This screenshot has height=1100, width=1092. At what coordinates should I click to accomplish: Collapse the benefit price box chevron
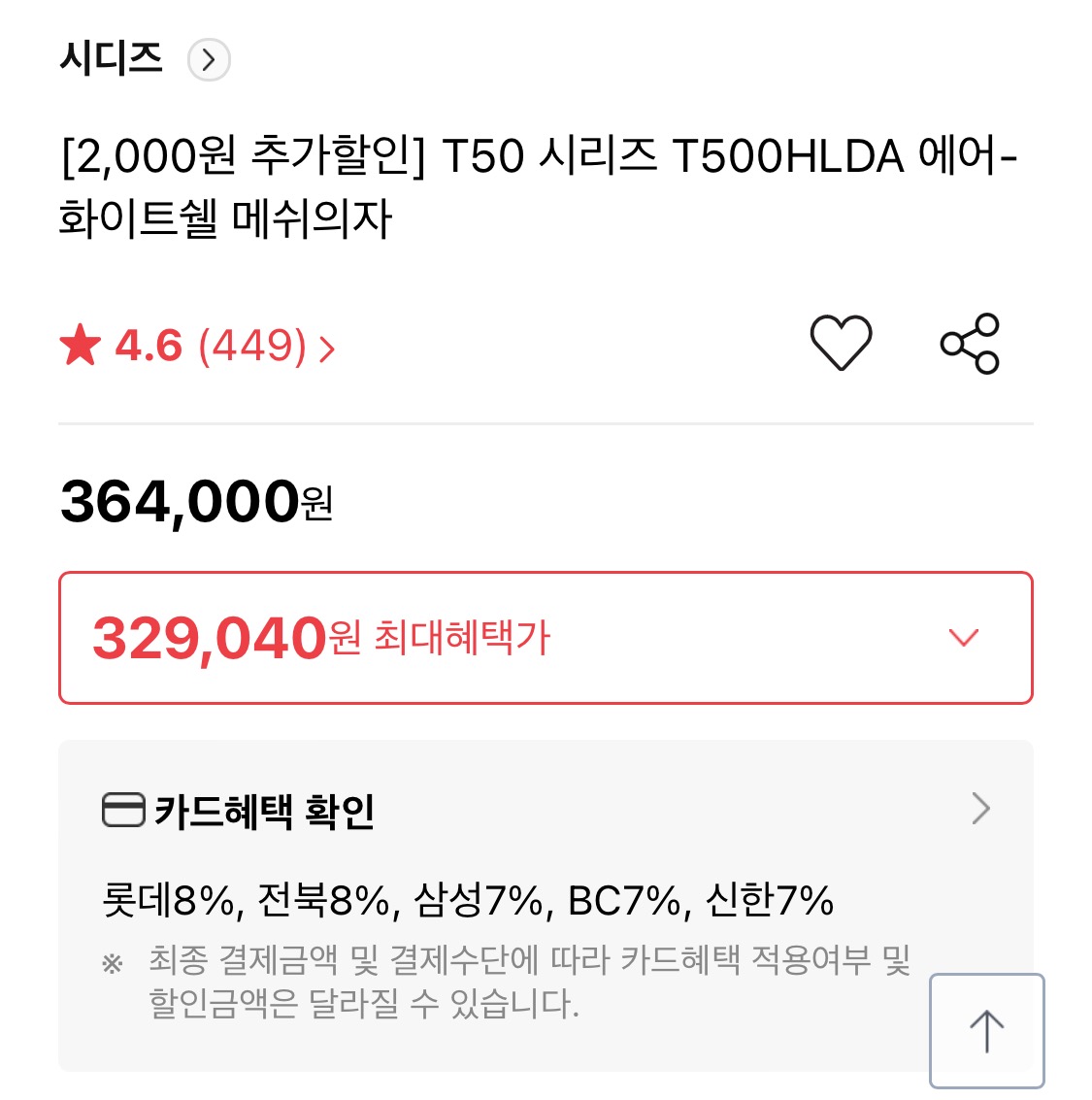963,637
